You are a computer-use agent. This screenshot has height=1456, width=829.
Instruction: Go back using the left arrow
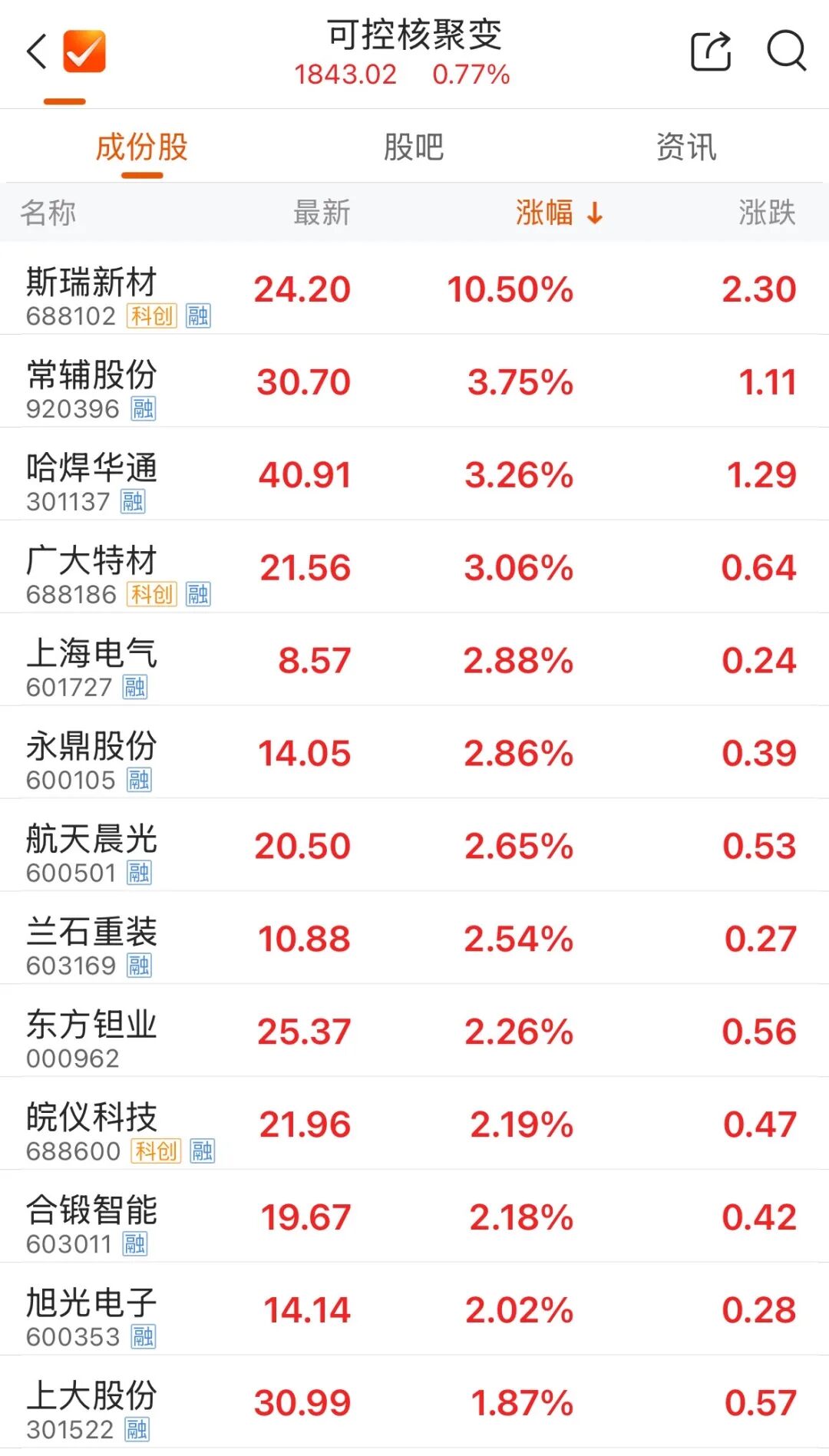[37, 52]
